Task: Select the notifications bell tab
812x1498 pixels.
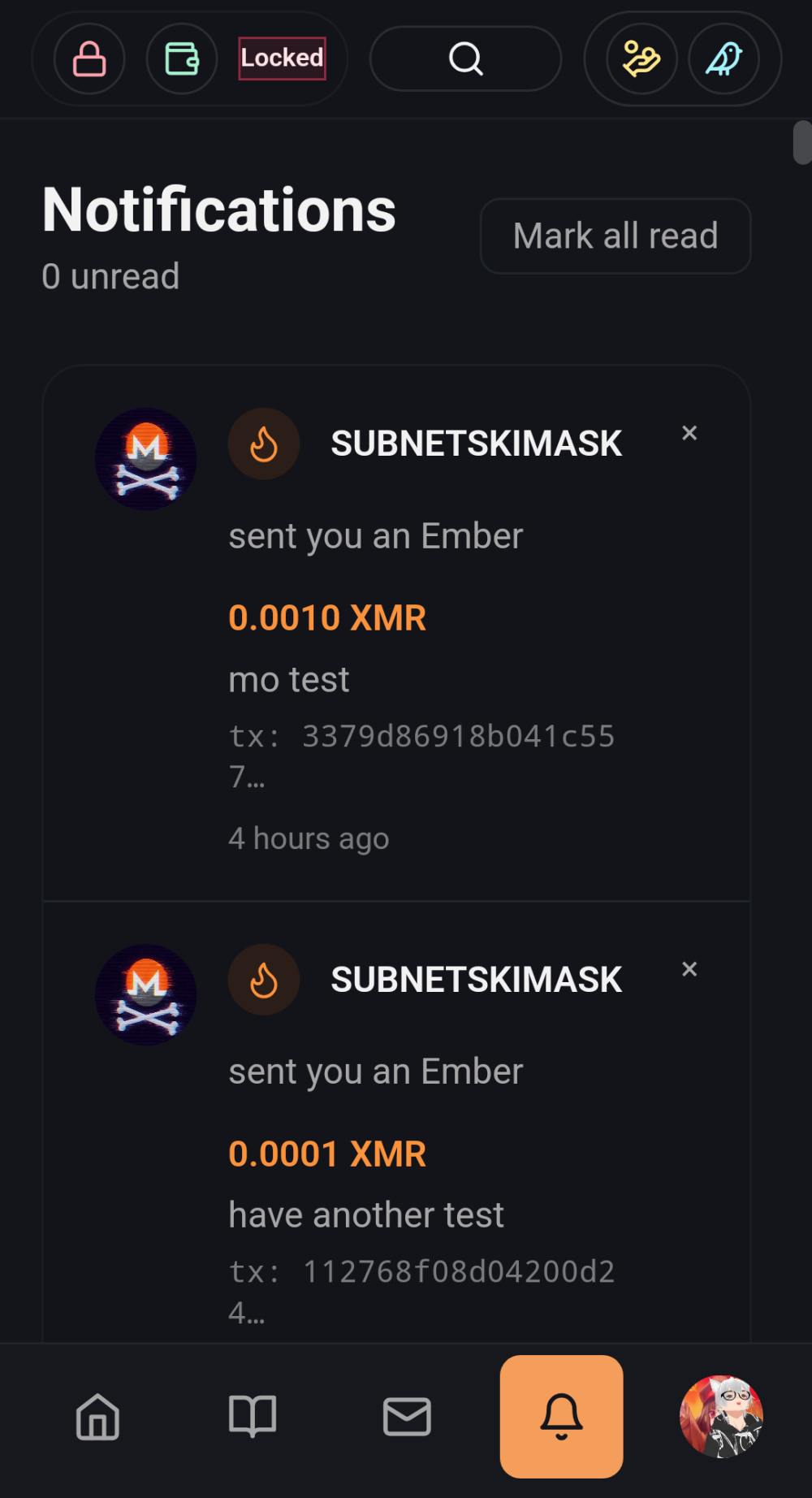Action: (x=561, y=1417)
